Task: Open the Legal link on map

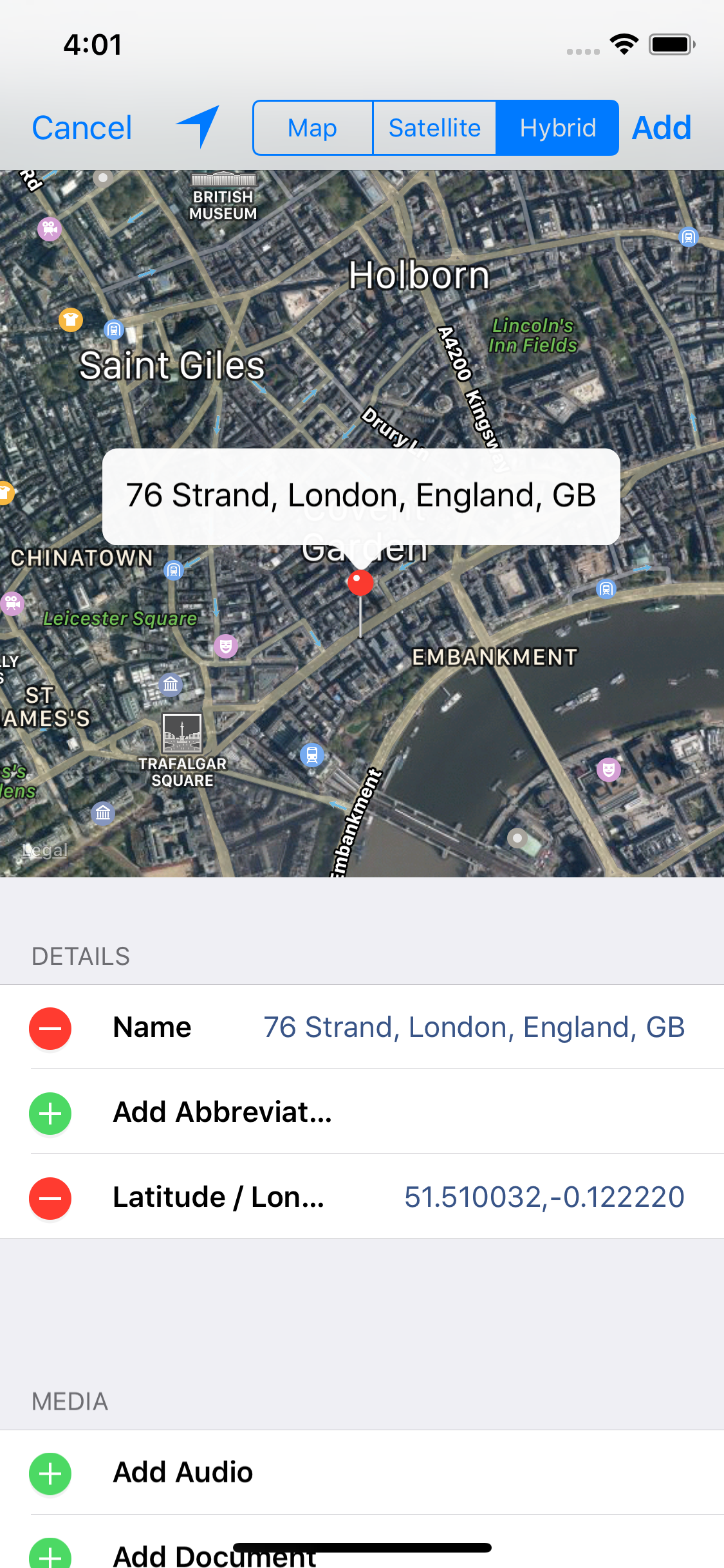Action: pyautogui.click(x=45, y=850)
